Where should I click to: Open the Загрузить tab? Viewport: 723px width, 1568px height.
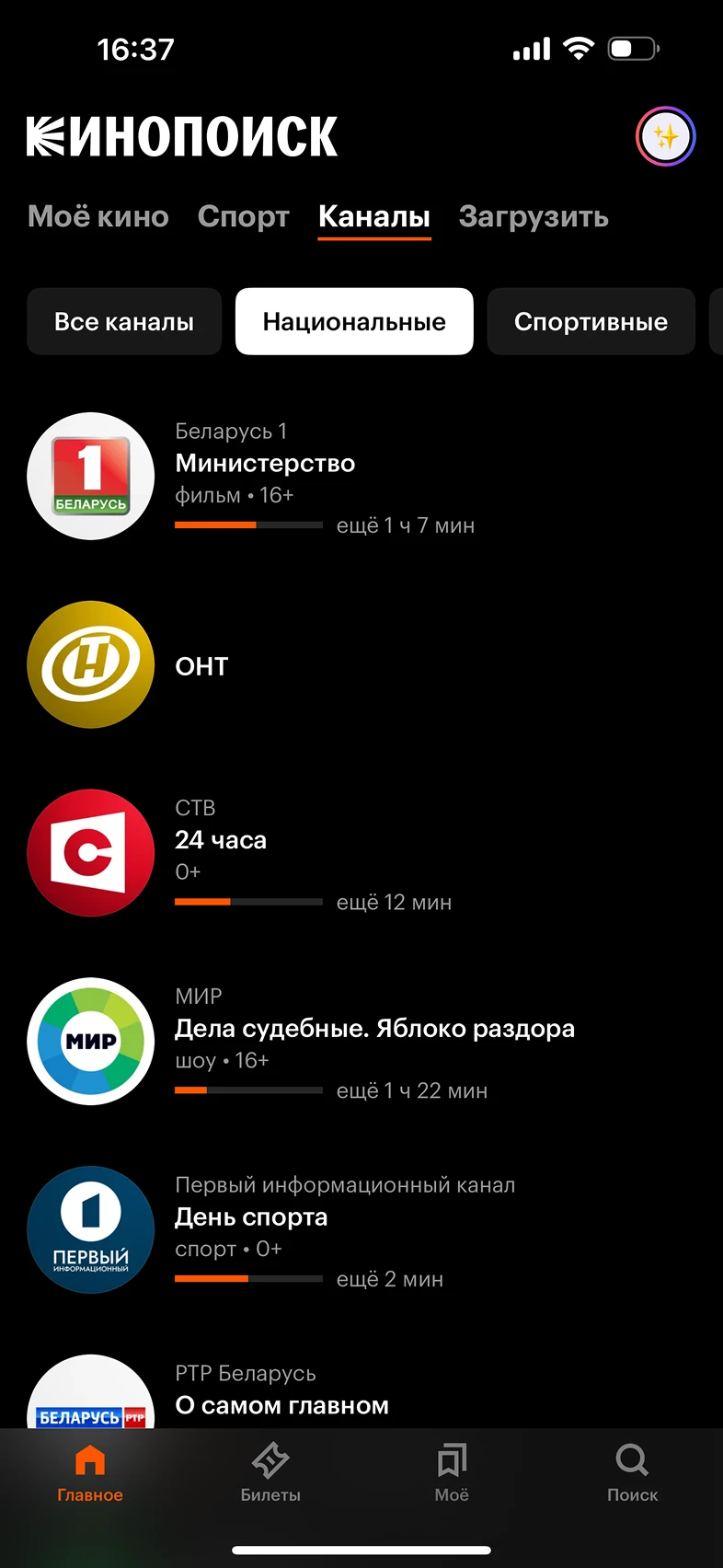[x=534, y=217]
